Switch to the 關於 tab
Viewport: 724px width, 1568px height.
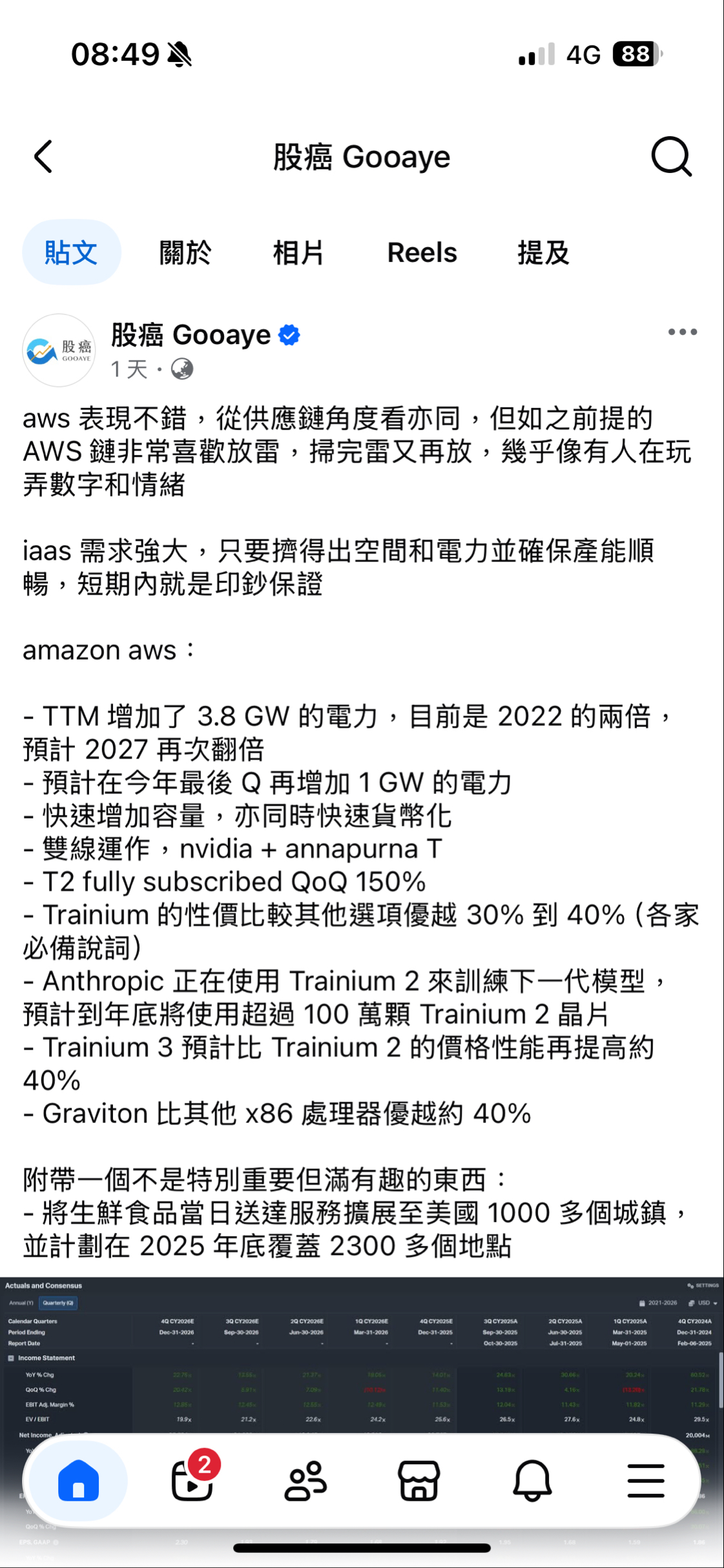(x=185, y=252)
